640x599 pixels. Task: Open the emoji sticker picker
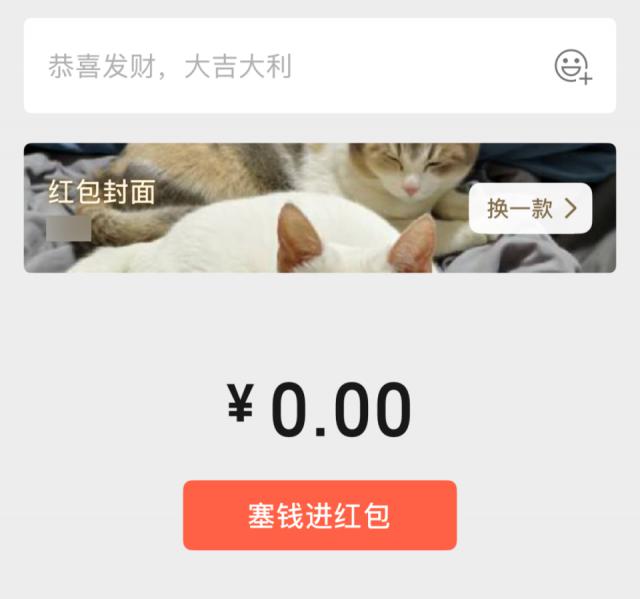coord(573,67)
